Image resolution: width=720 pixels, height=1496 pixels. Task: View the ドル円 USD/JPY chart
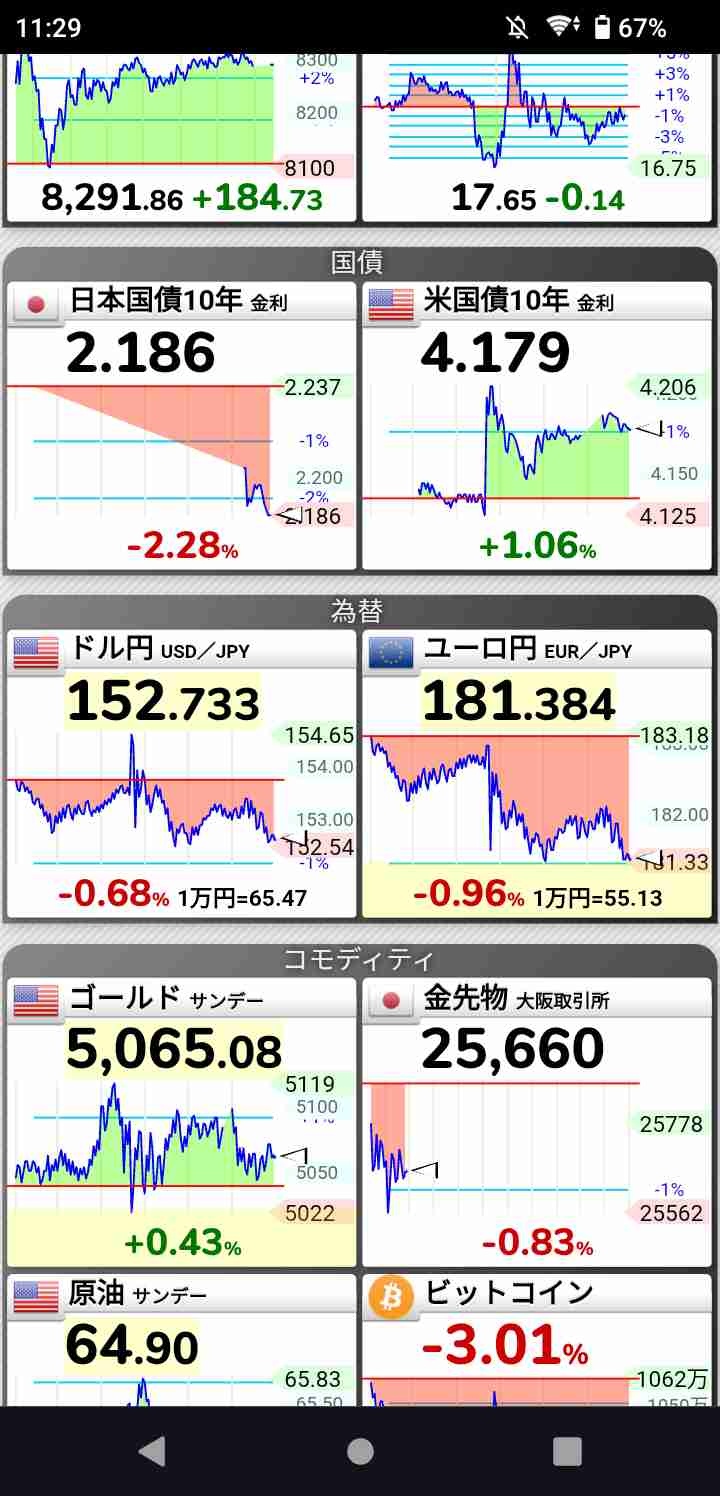click(181, 775)
